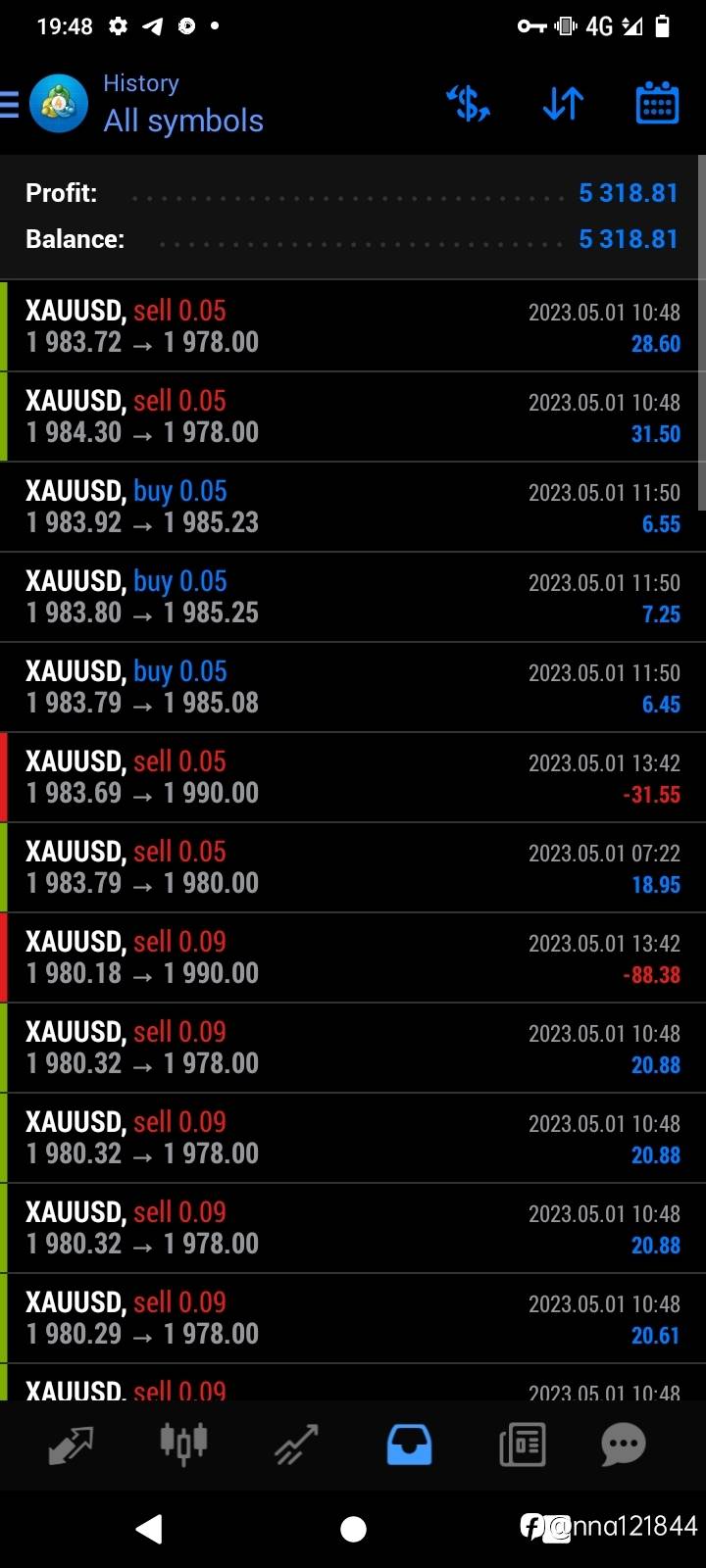Open the XAUUSD sell trade with 28.60 profit
The height and width of the screenshot is (1568, 706).
pos(353,326)
